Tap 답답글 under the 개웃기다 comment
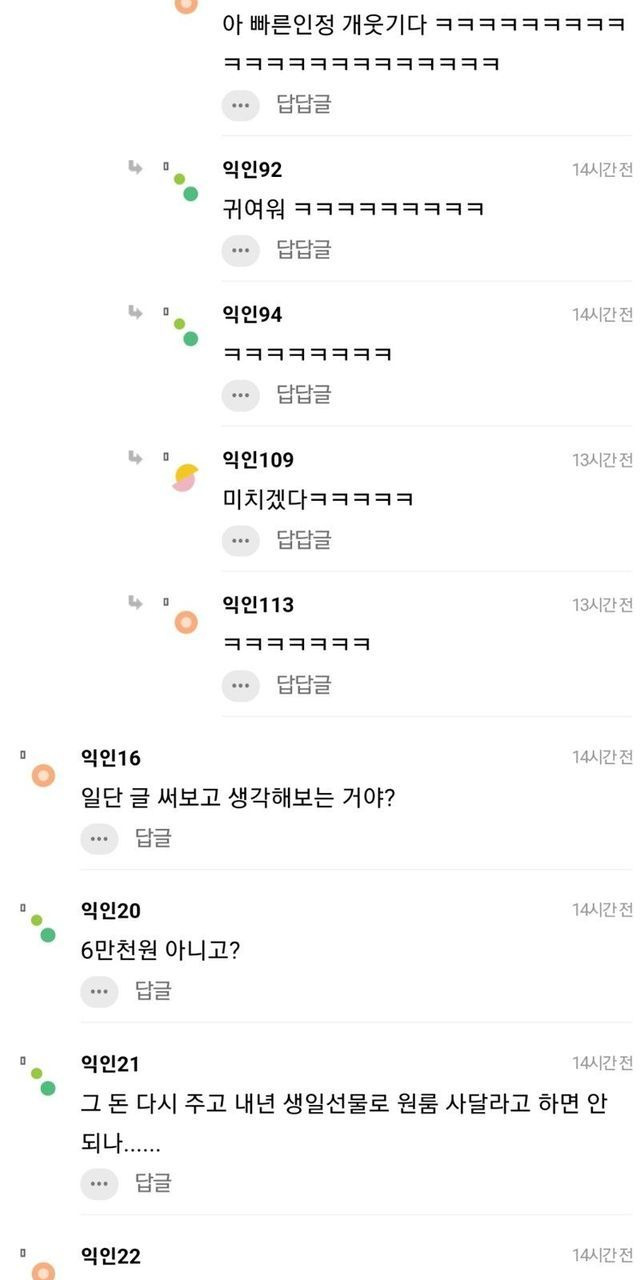The image size is (640, 1280). pos(304,104)
